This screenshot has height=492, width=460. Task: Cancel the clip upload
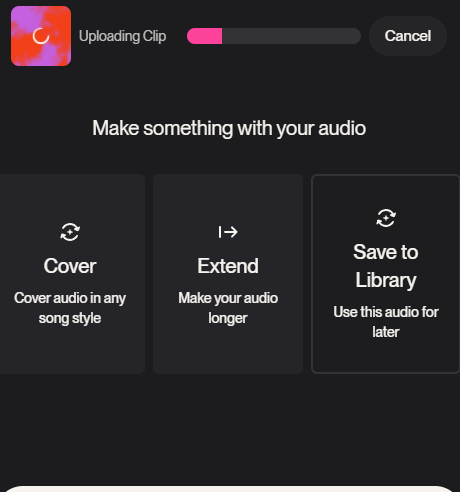408,36
